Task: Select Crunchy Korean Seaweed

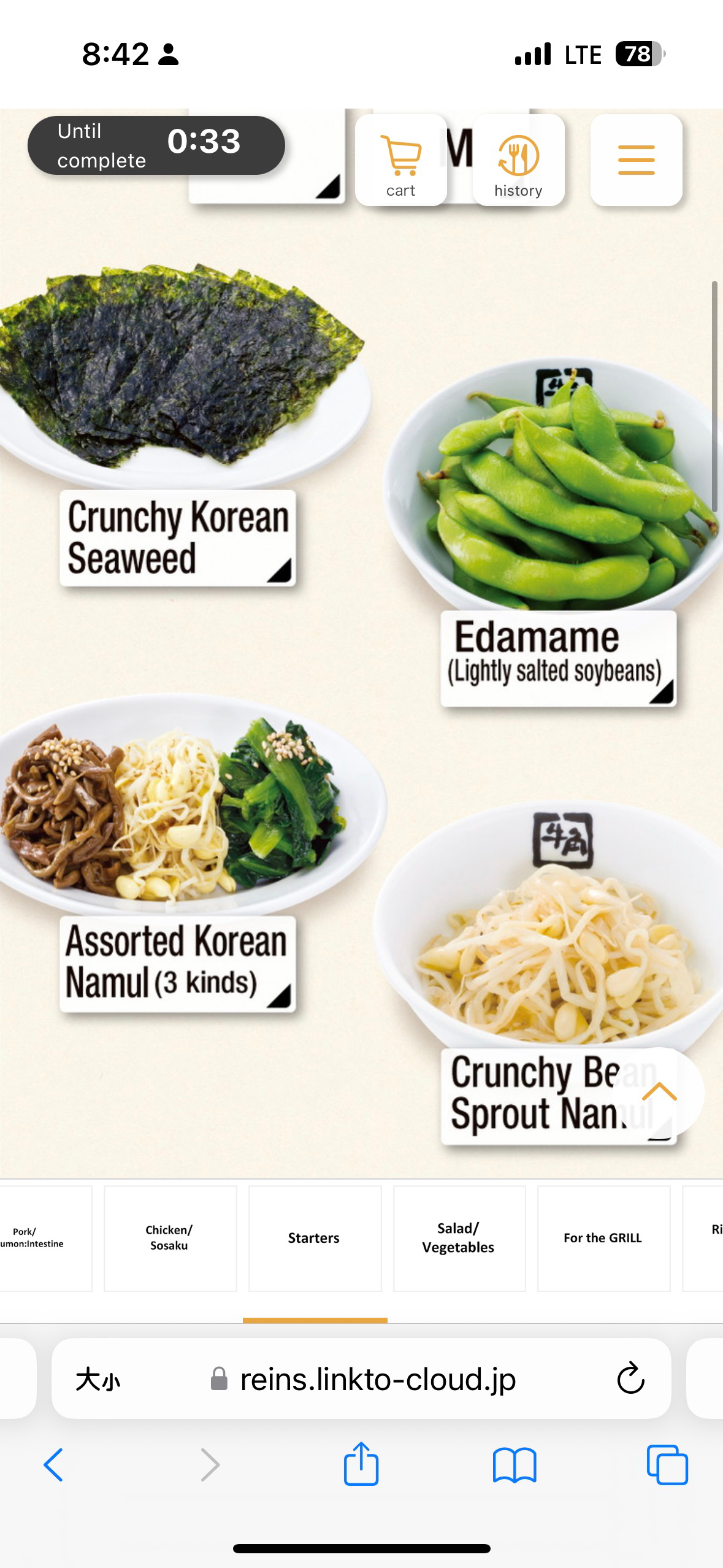Action: tap(178, 538)
